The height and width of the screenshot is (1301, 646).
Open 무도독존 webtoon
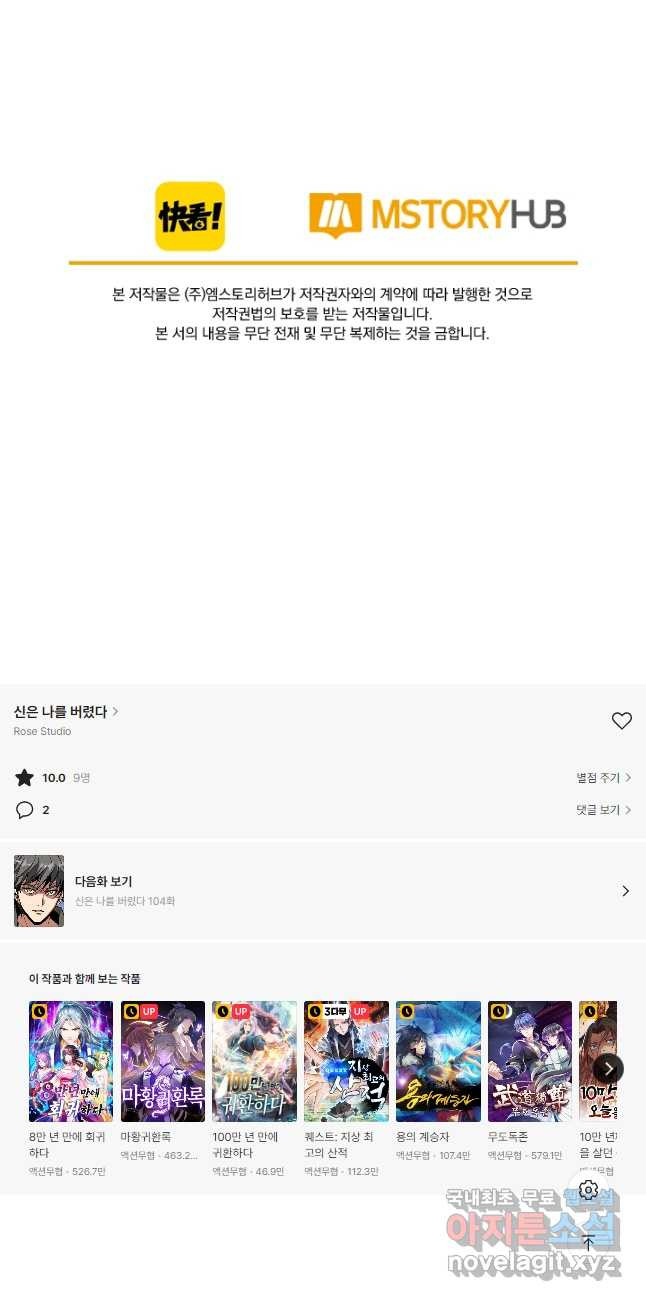tap(530, 1062)
